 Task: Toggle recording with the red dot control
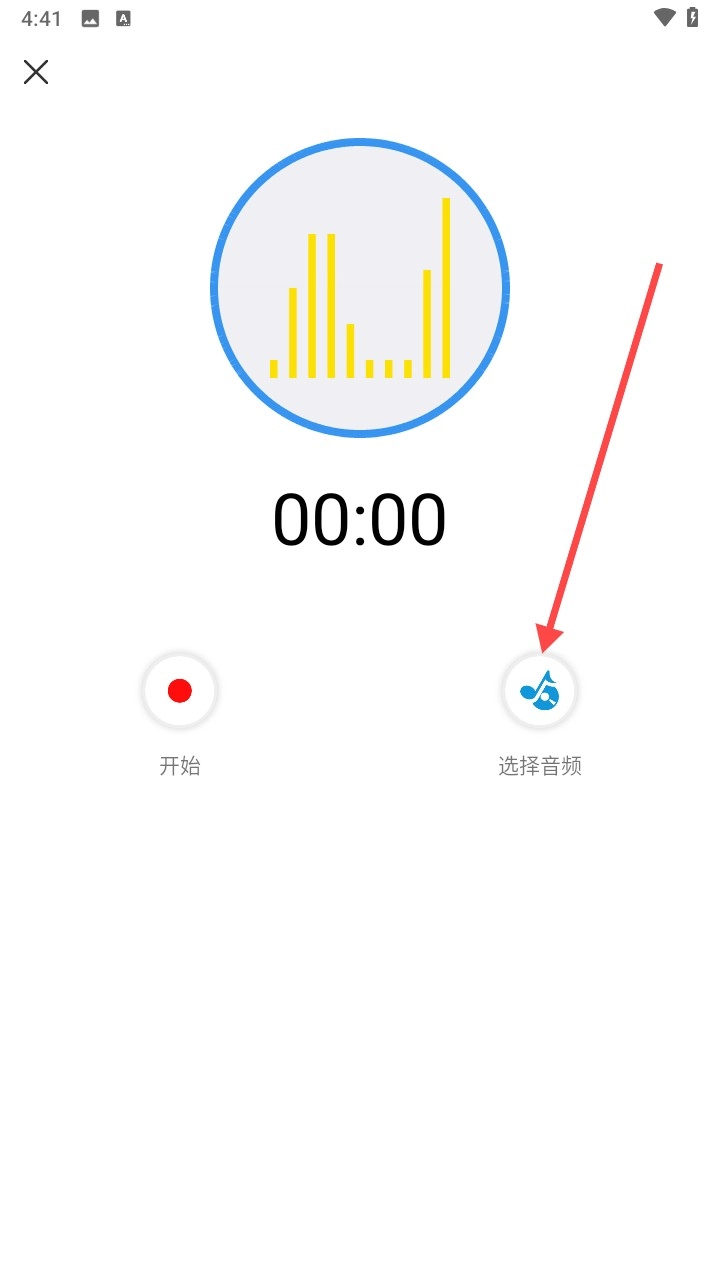tap(180, 690)
